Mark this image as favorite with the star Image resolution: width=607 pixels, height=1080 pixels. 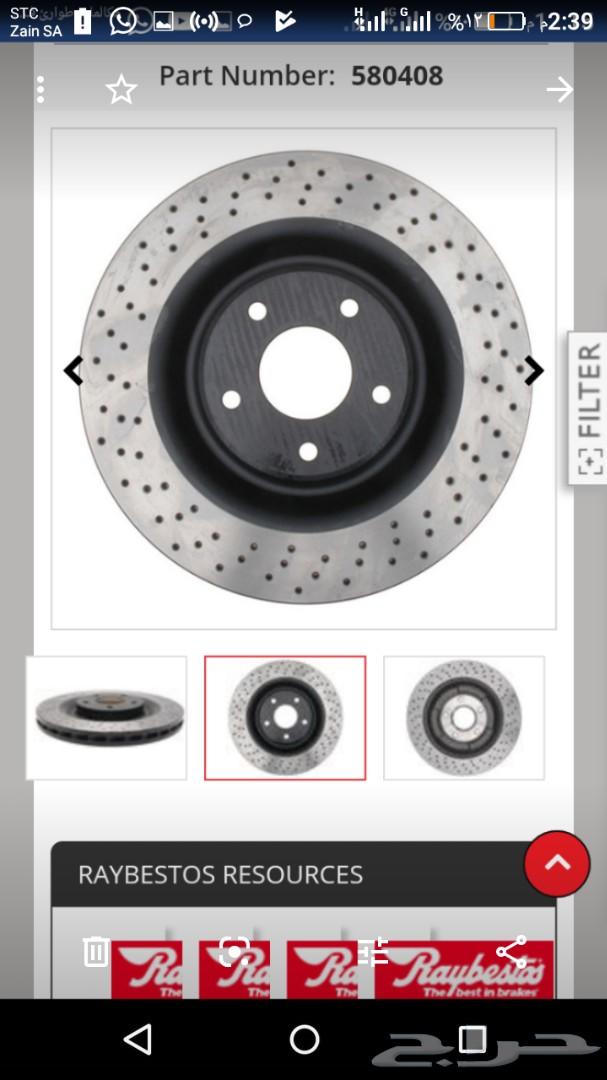[x=121, y=90]
